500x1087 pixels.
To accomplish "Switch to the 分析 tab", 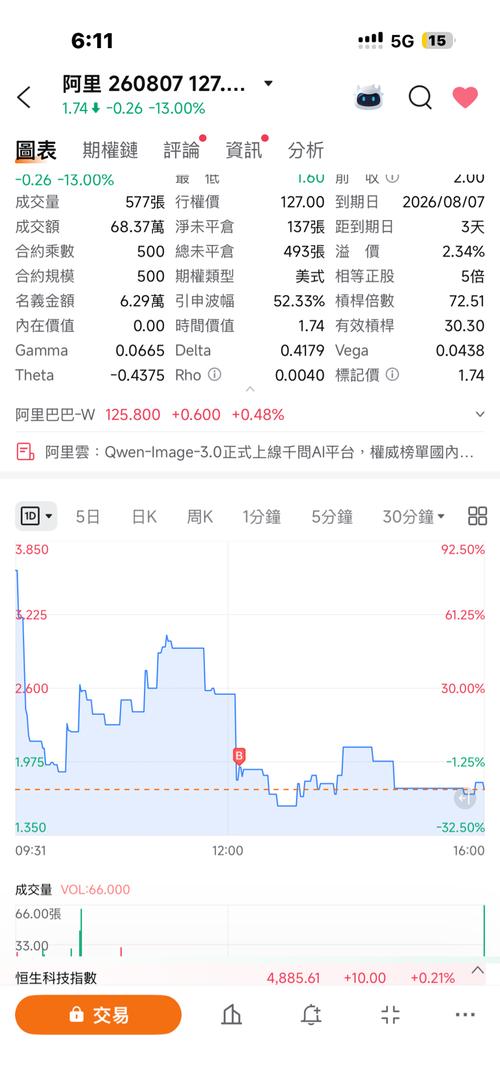I will coord(306,150).
